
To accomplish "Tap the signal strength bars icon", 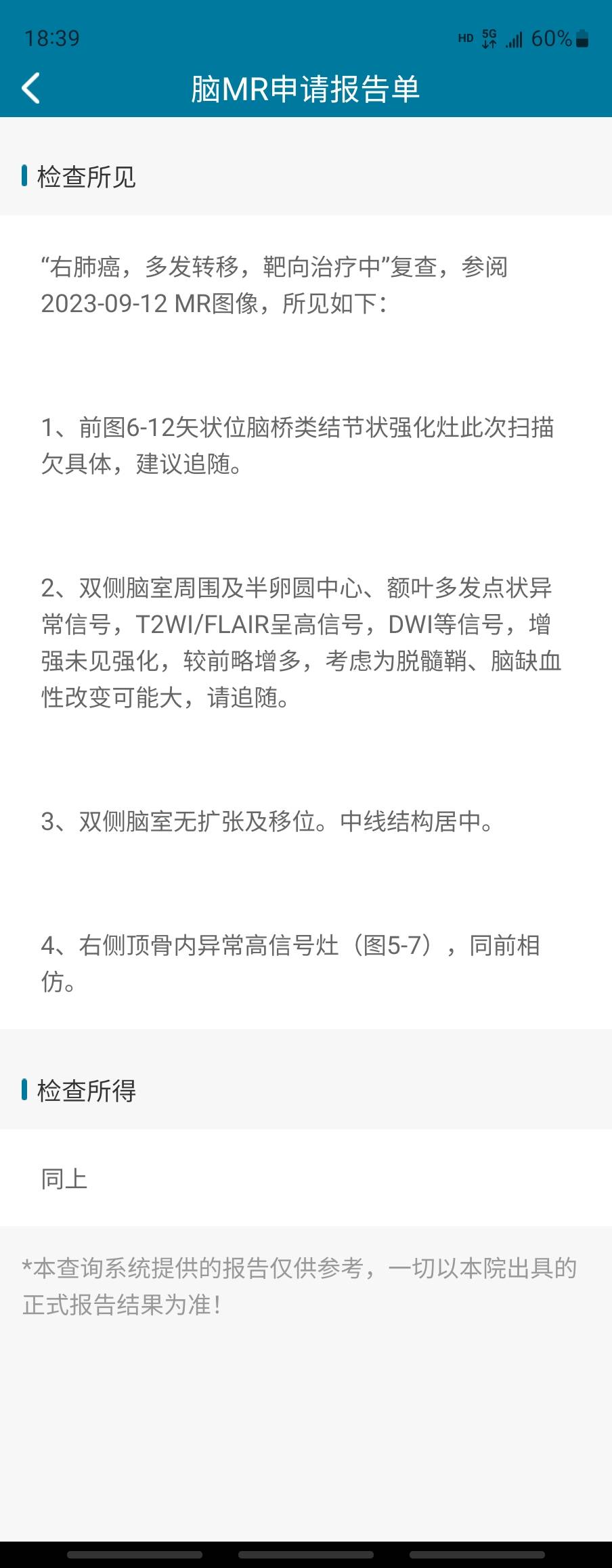I will point(515,39).
